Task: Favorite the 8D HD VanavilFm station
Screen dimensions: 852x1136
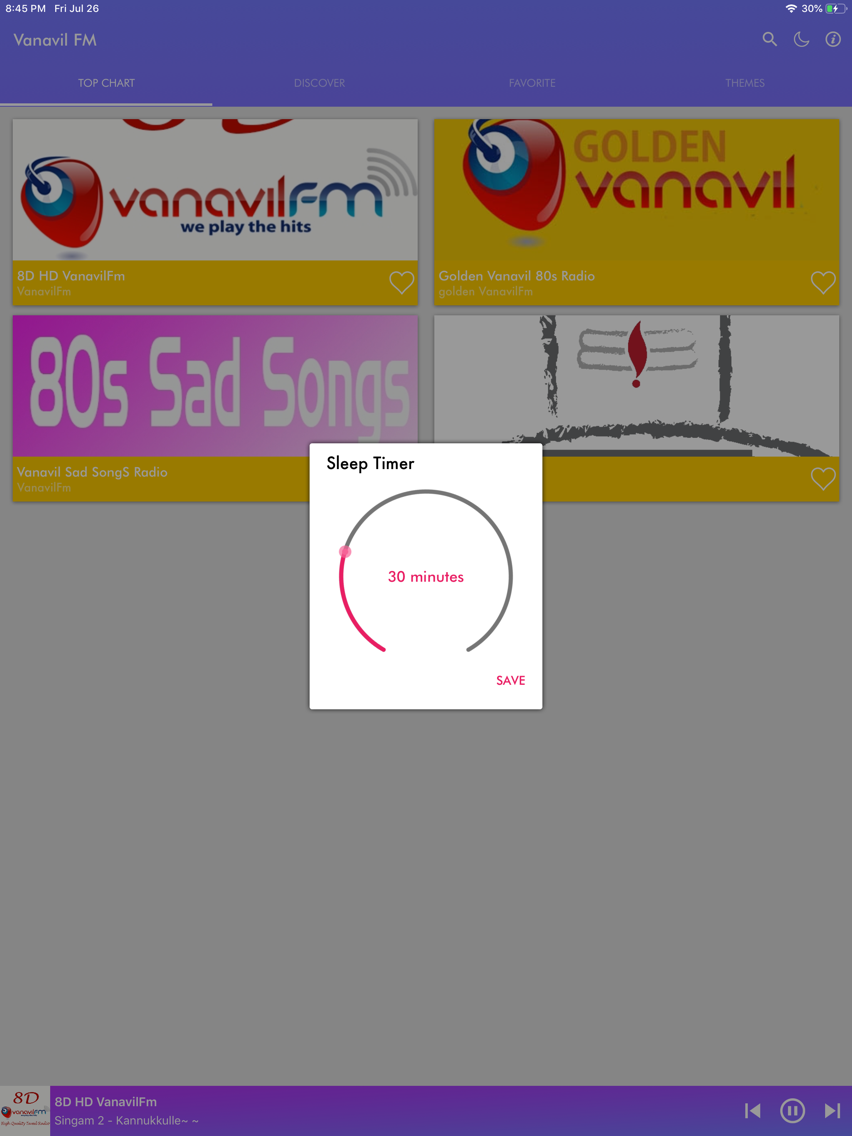Action: click(401, 283)
